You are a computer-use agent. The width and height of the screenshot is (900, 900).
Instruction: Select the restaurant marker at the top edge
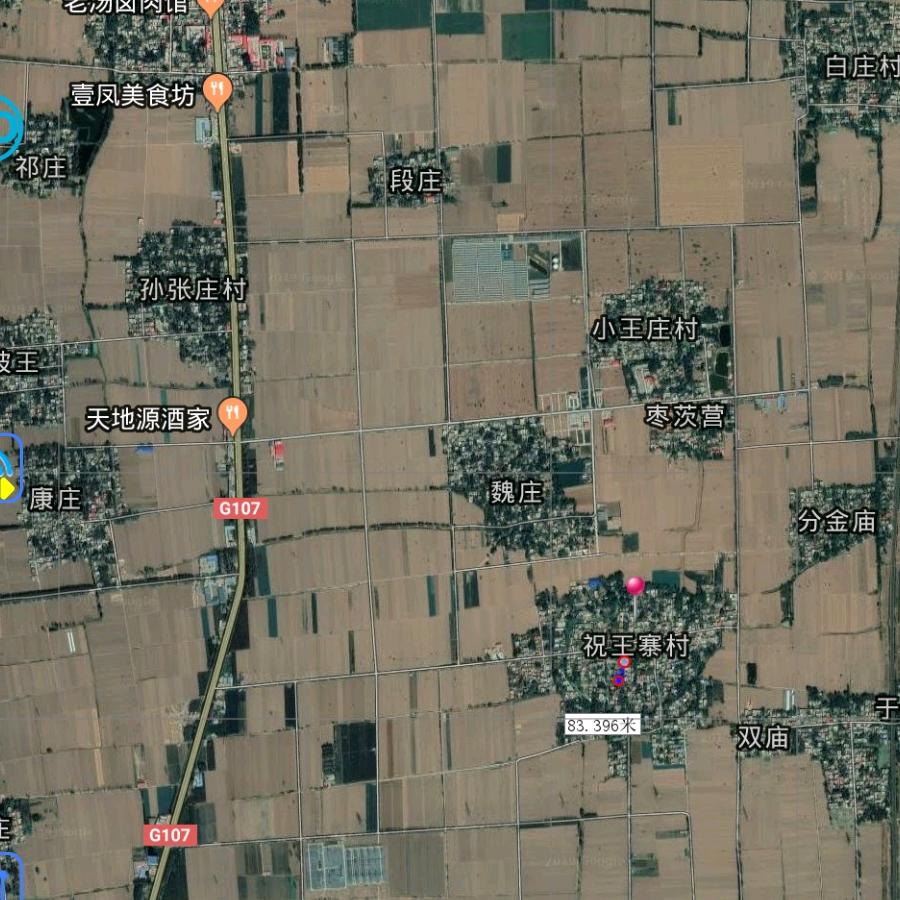click(x=211, y=5)
